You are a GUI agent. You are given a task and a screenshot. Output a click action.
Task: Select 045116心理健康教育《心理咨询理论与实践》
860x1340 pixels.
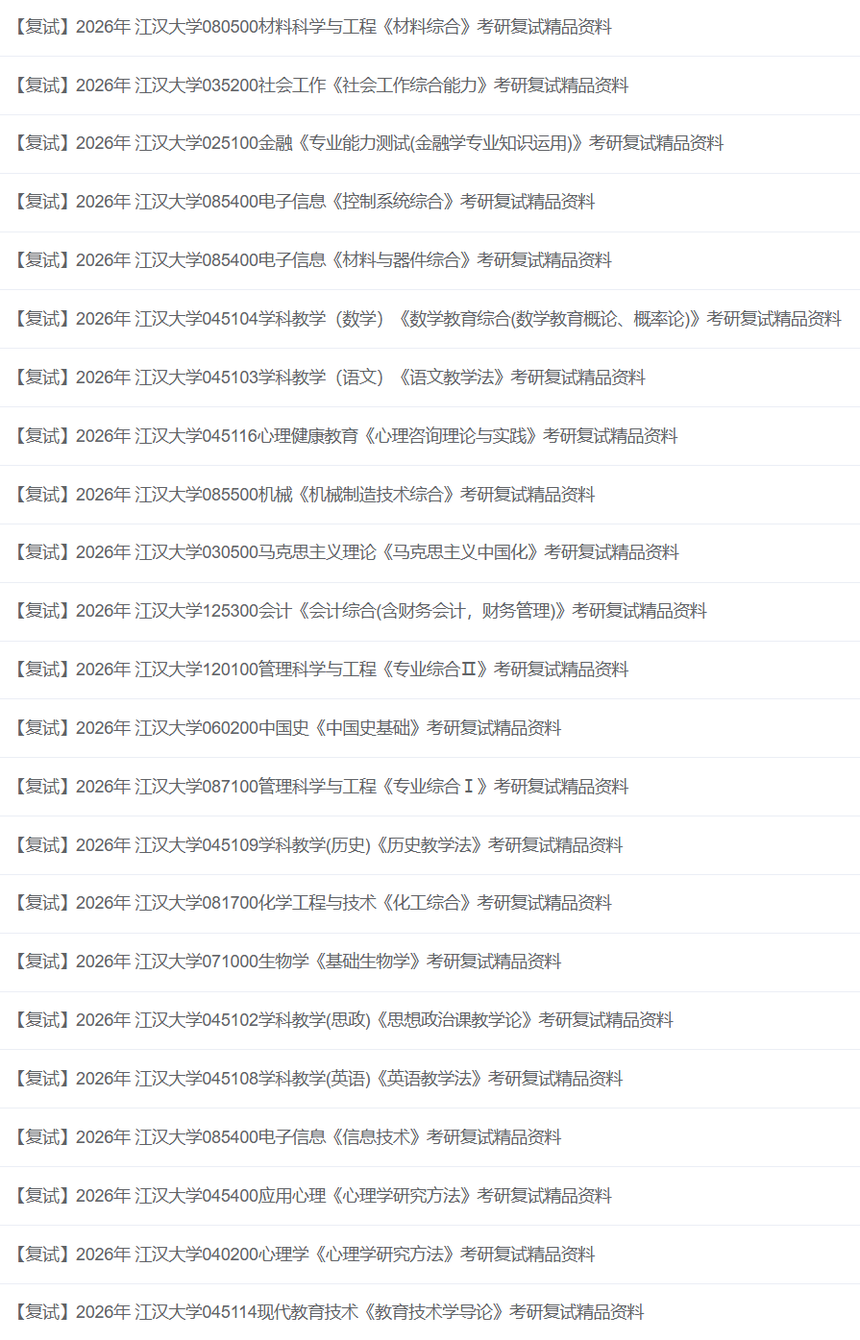(345, 436)
